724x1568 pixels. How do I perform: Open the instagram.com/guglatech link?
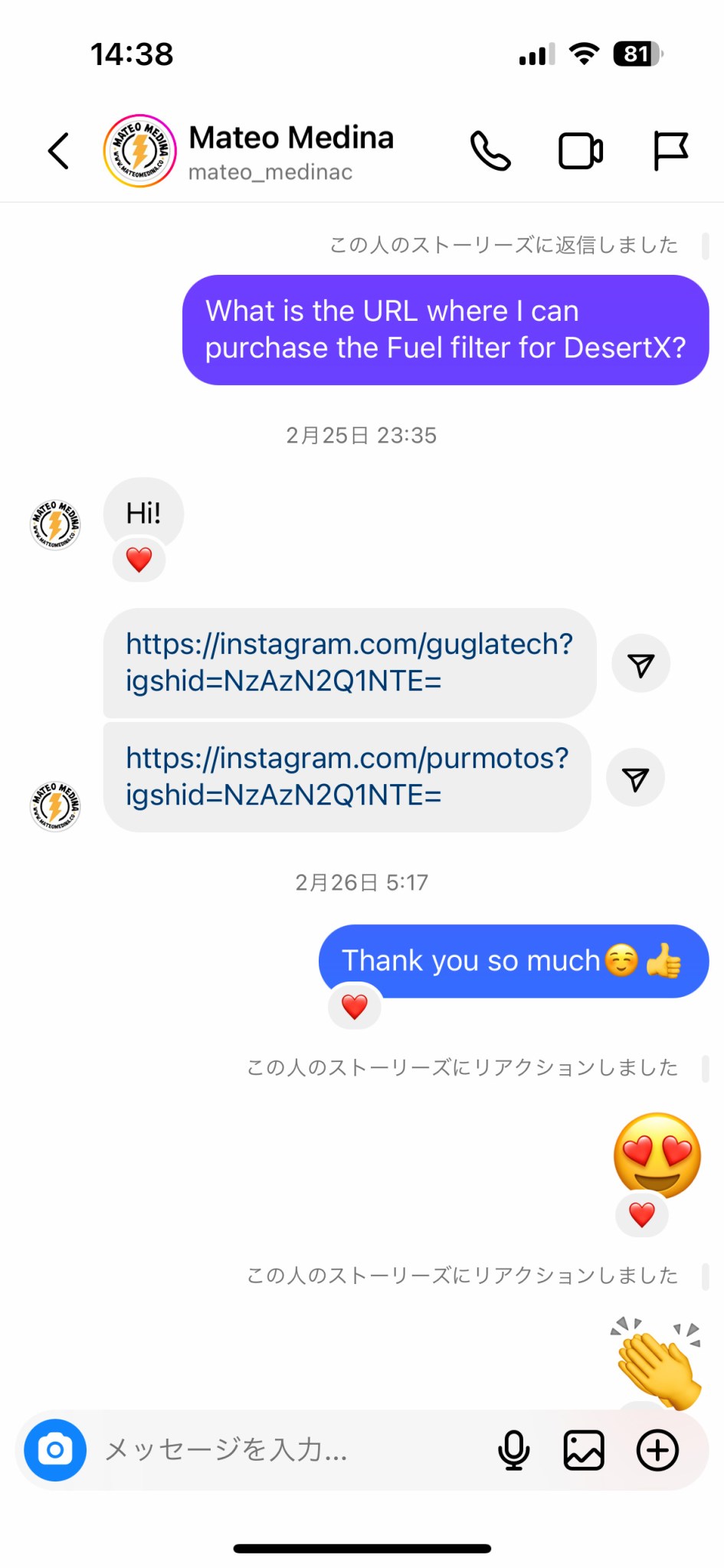pos(349,662)
